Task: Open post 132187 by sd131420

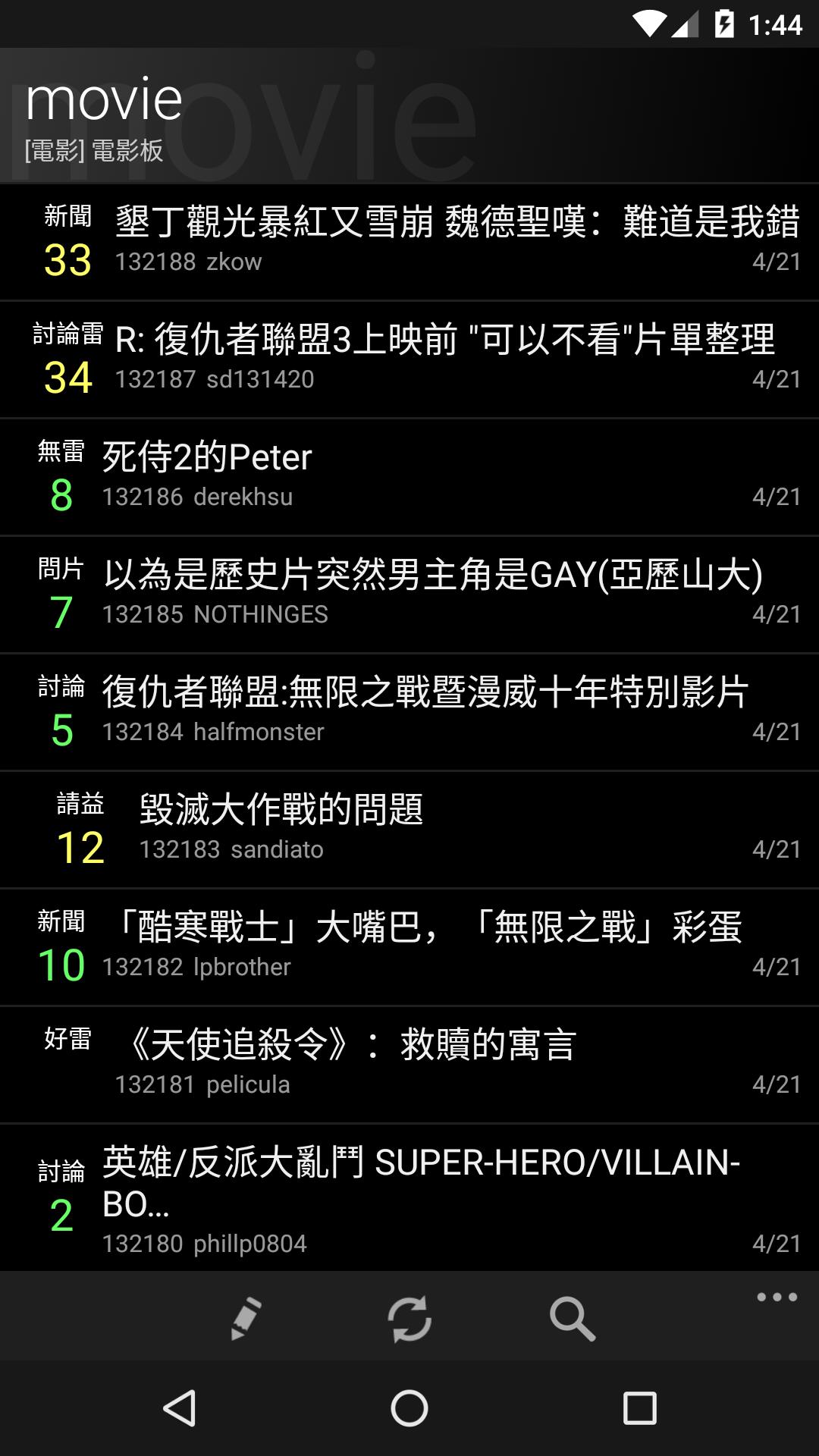Action: 409,359
